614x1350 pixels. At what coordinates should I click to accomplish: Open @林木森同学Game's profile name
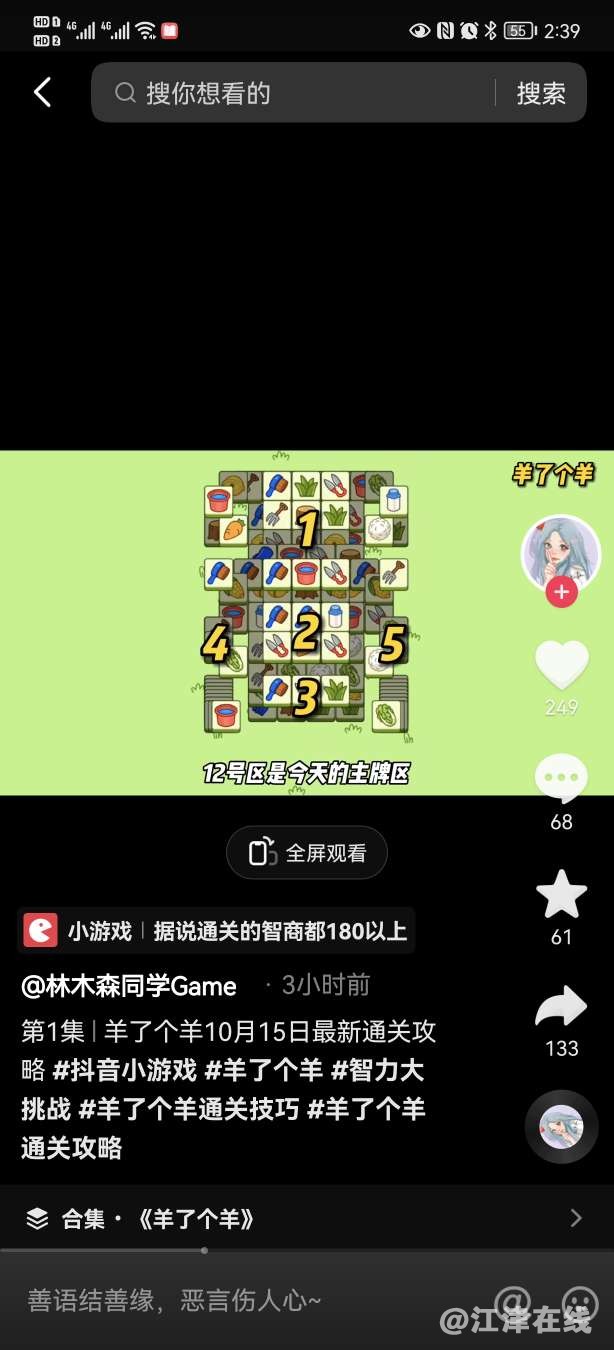tap(129, 986)
